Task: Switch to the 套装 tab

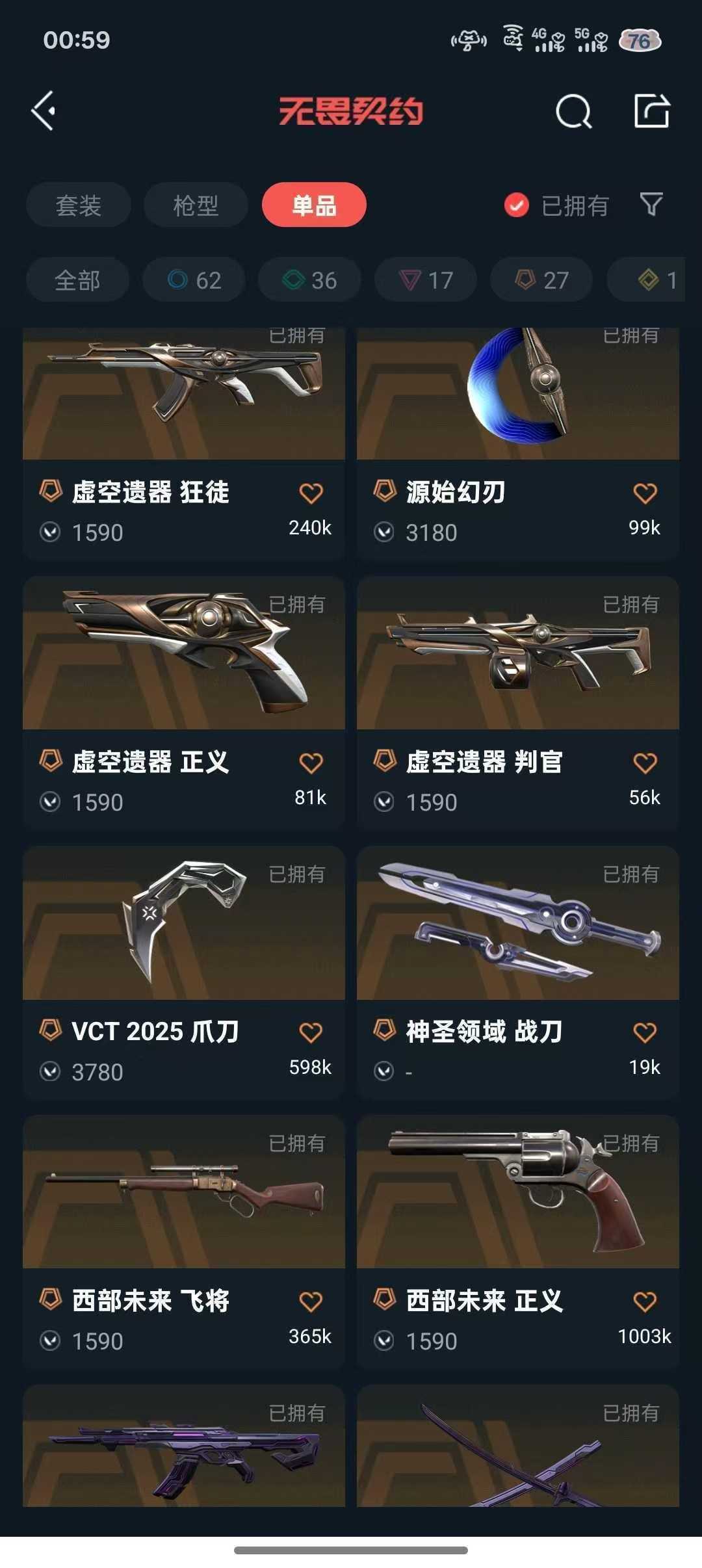Action: (78, 205)
